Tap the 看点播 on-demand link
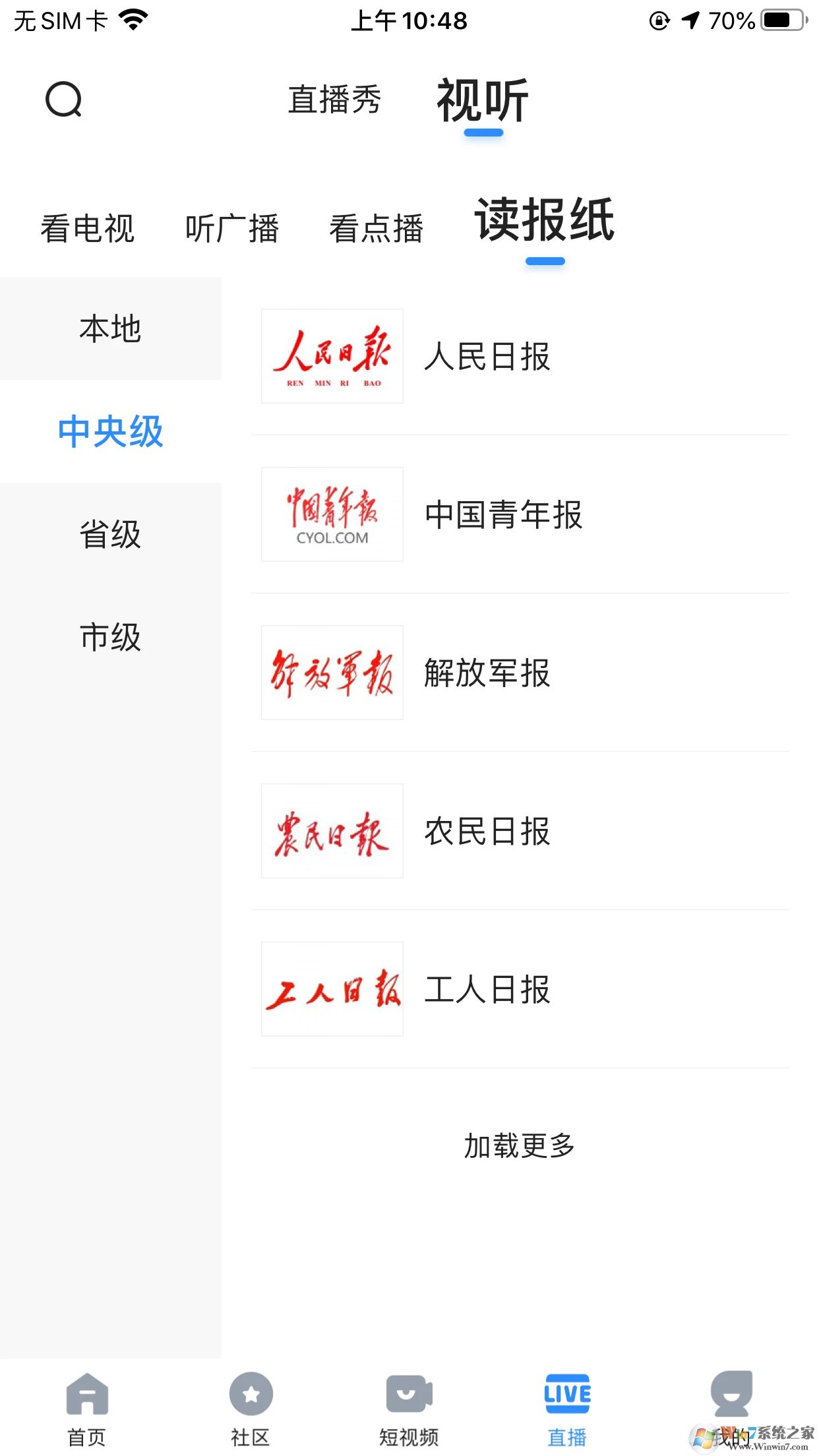 pyautogui.click(x=377, y=228)
